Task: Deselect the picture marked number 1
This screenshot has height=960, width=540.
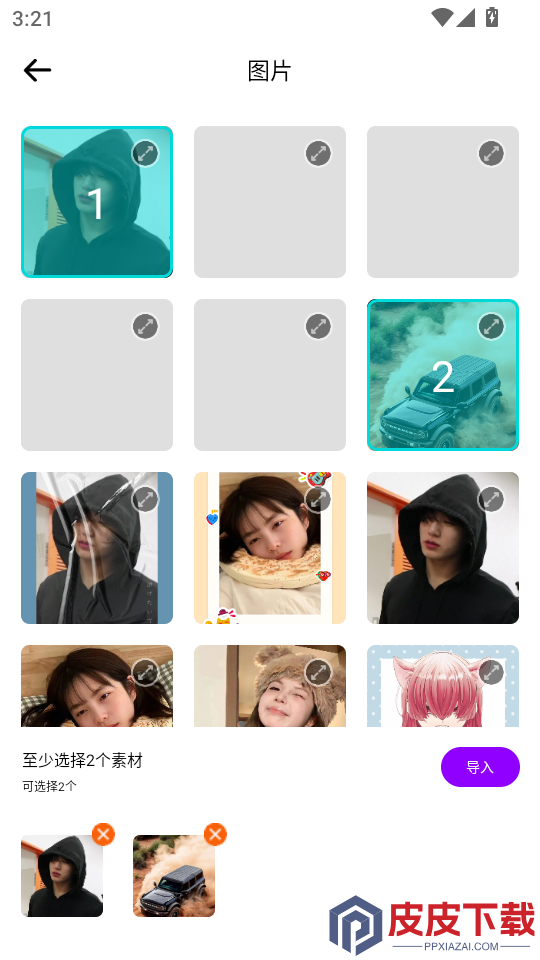Action: (97, 202)
